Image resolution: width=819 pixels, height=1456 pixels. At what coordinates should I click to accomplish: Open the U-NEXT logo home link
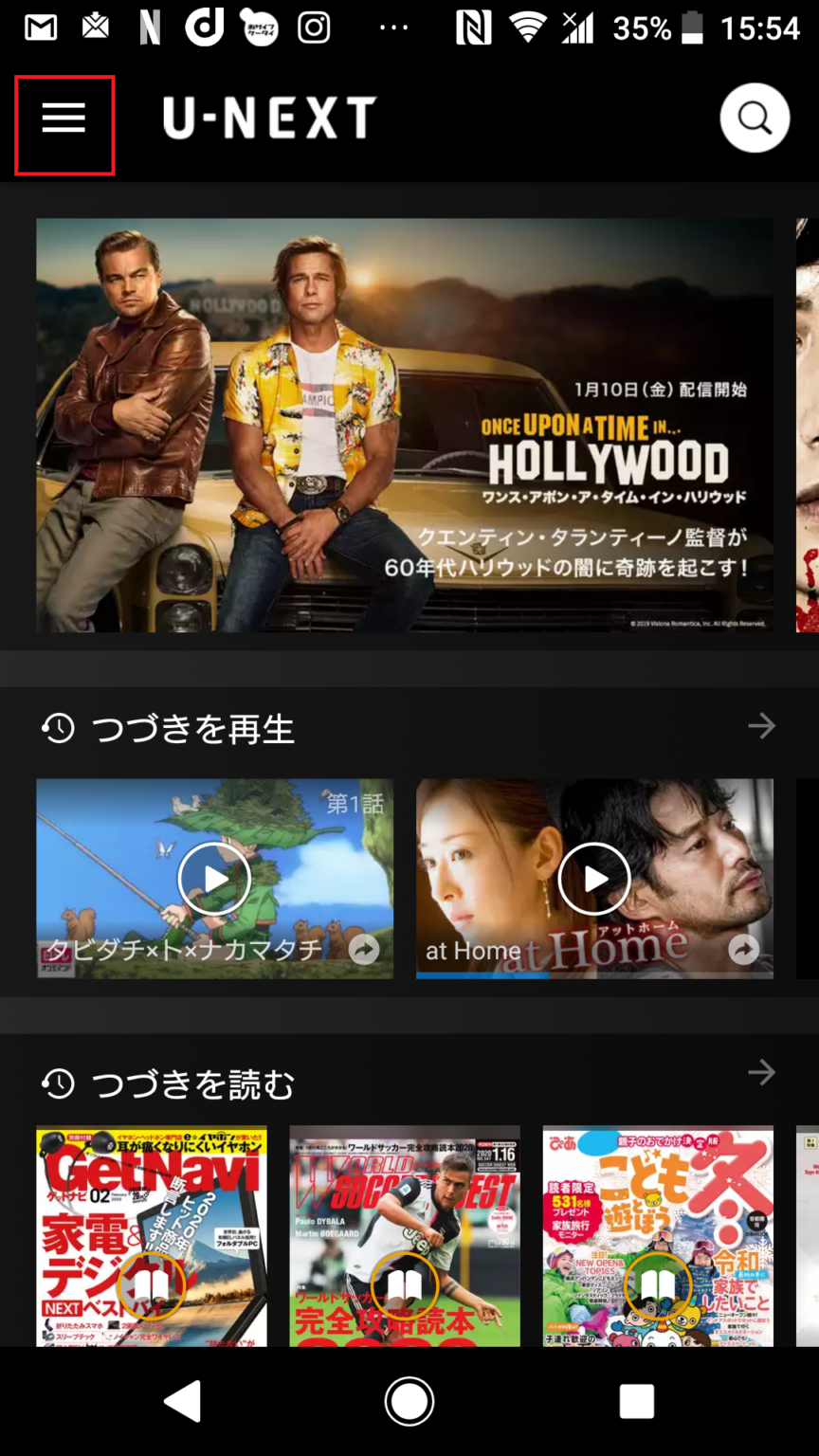[268, 117]
